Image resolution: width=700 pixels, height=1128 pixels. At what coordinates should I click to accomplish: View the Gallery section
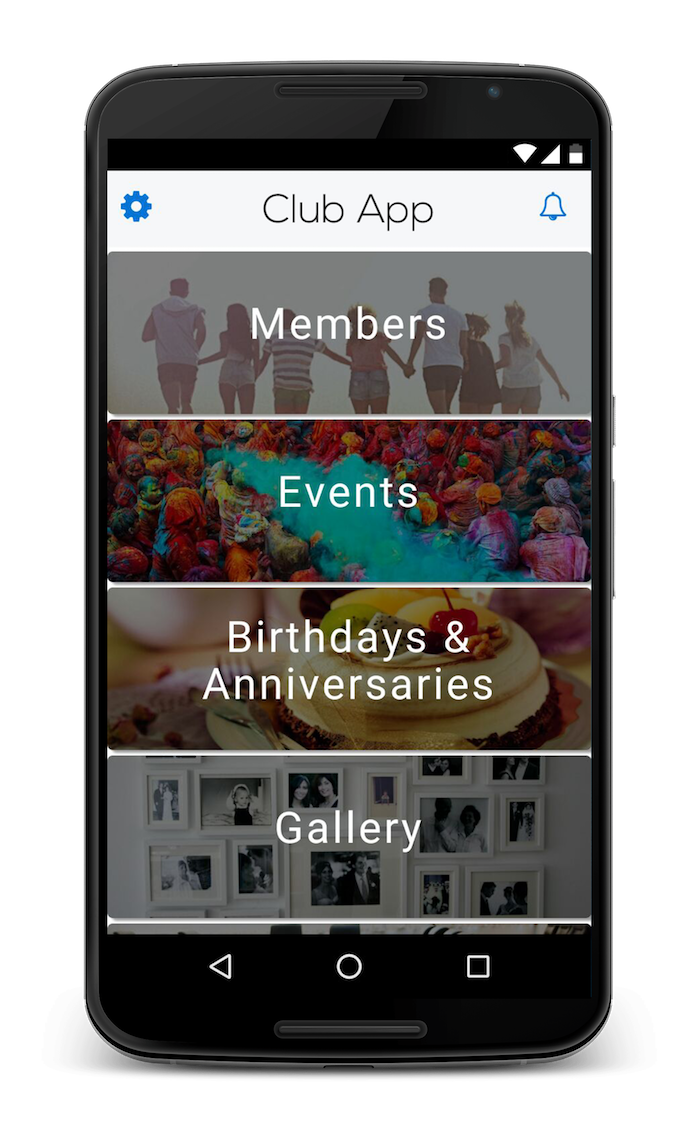(348, 835)
